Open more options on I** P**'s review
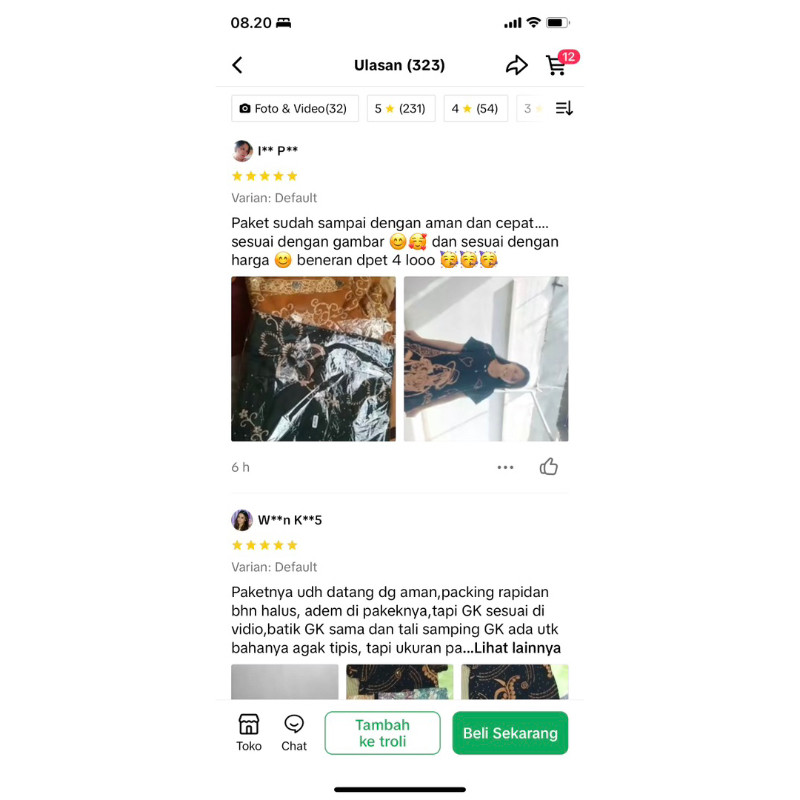Screen dimensions: 800x800 pyautogui.click(x=505, y=467)
